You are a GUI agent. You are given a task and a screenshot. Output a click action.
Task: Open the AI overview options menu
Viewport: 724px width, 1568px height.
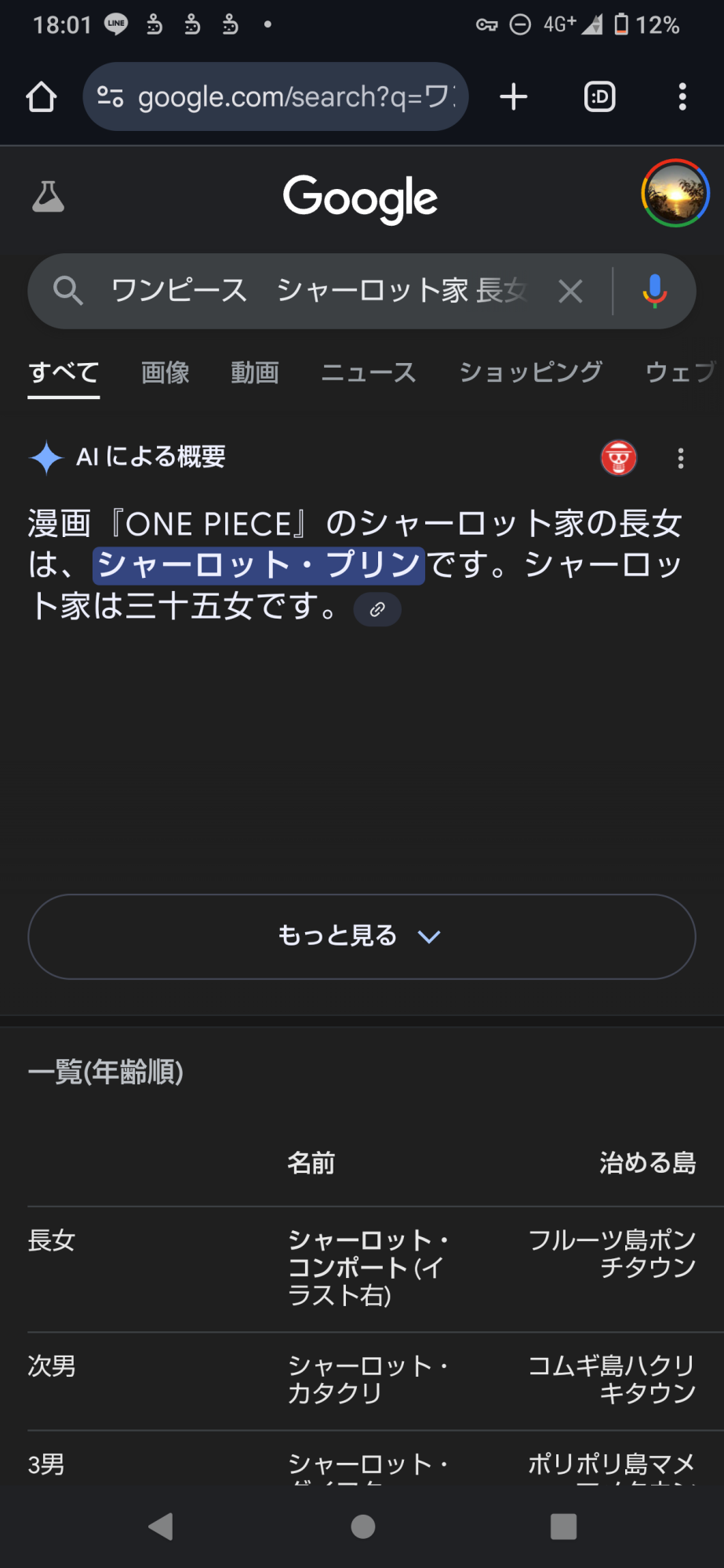(x=680, y=458)
